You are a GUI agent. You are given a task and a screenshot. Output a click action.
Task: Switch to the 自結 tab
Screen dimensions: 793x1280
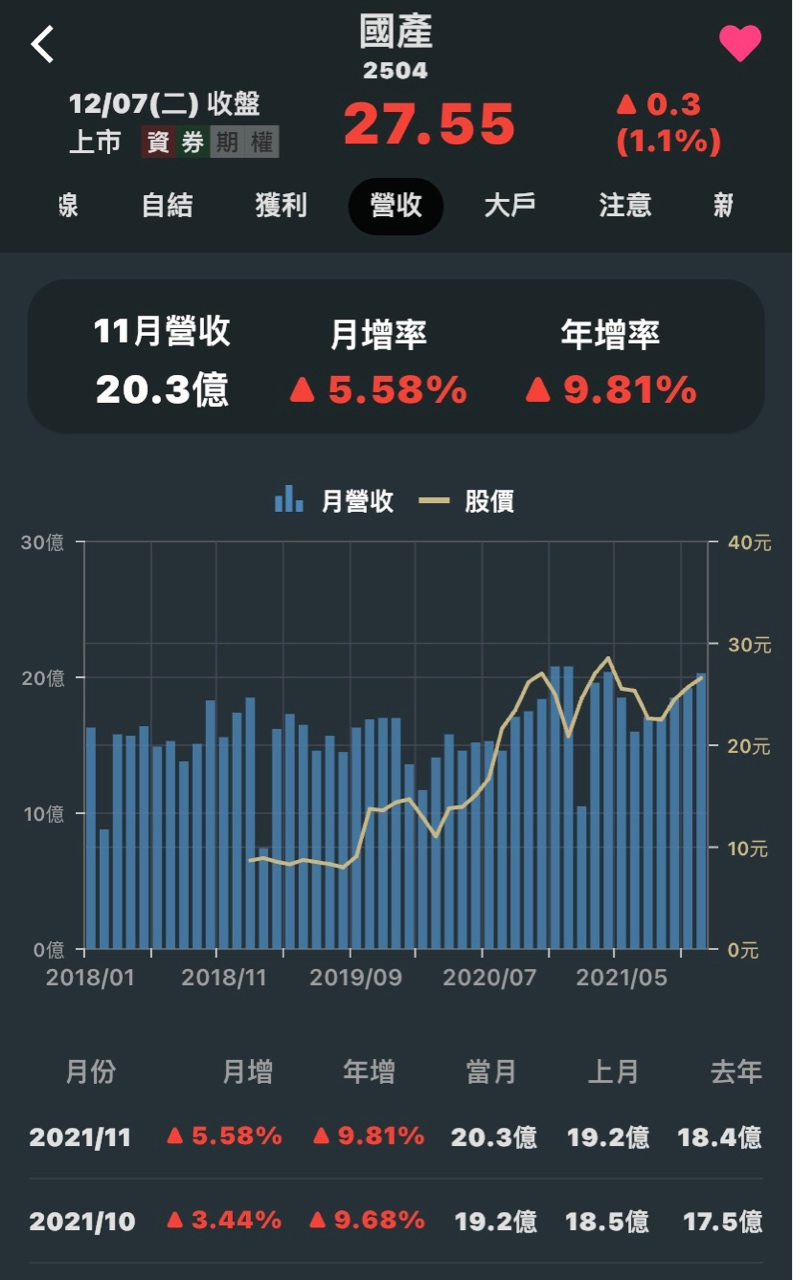167,206
